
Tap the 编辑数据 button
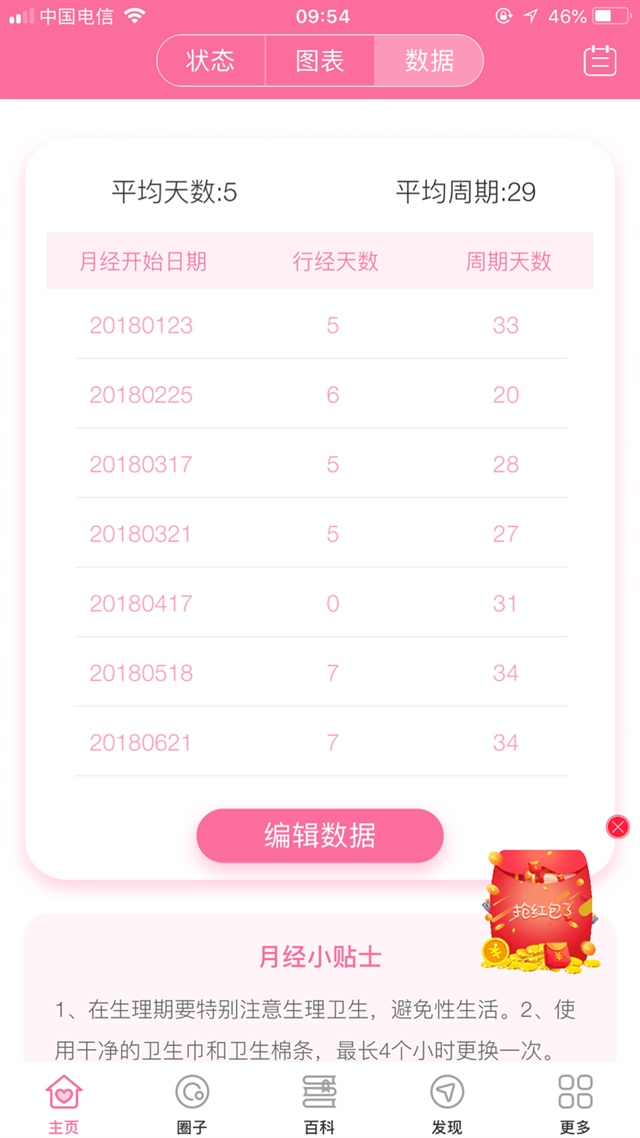pos(320,835)
